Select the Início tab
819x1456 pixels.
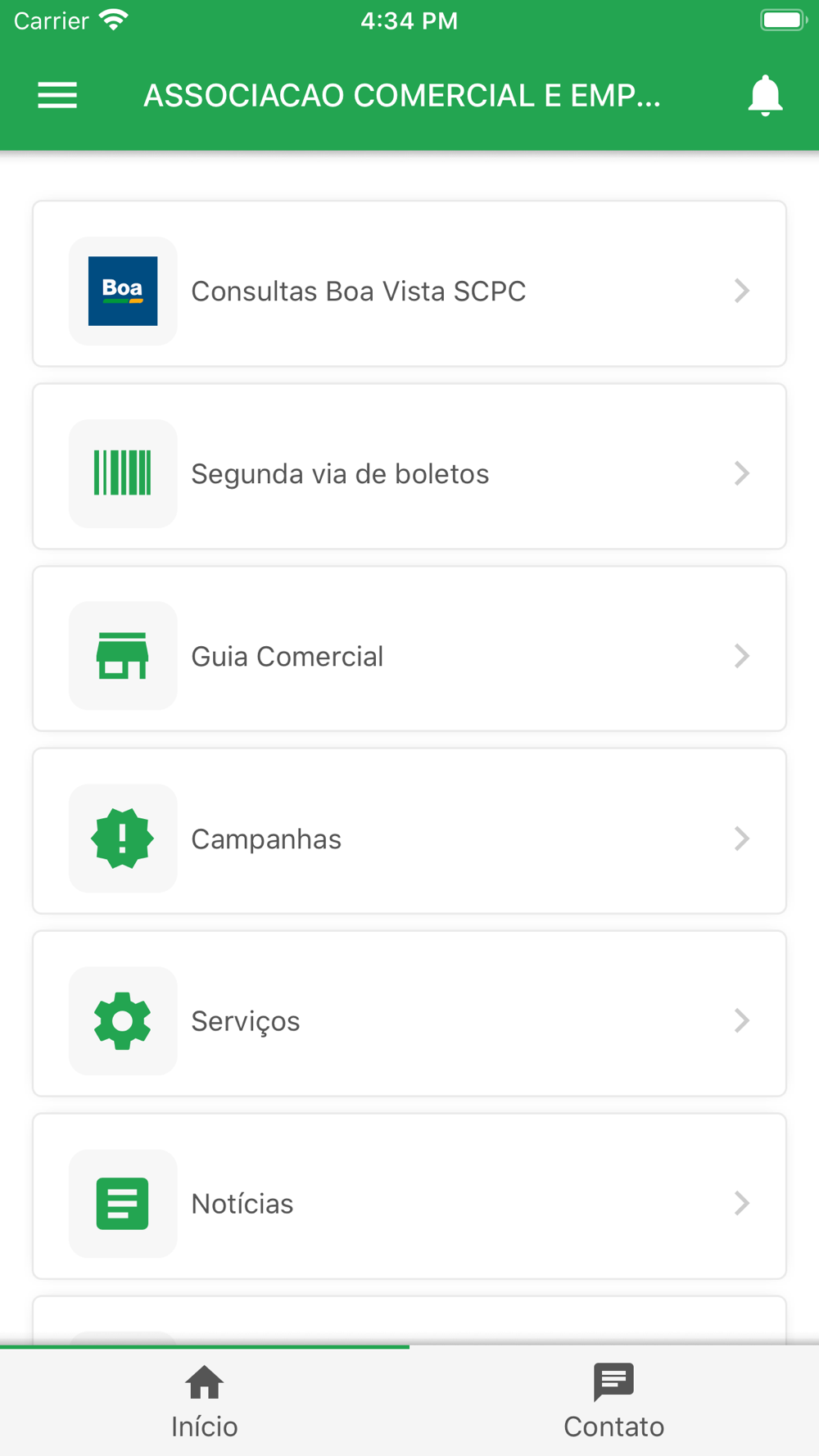point(205,1401)
